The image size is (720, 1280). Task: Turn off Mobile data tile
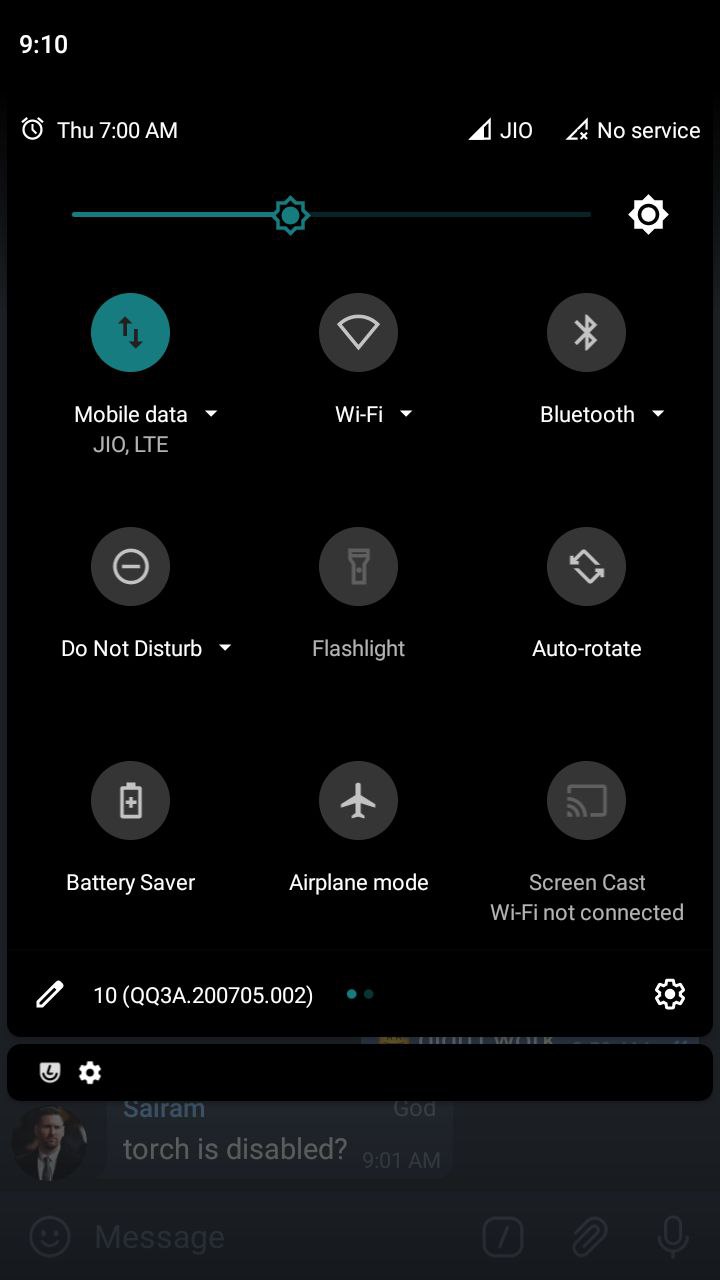click(130, 332)
